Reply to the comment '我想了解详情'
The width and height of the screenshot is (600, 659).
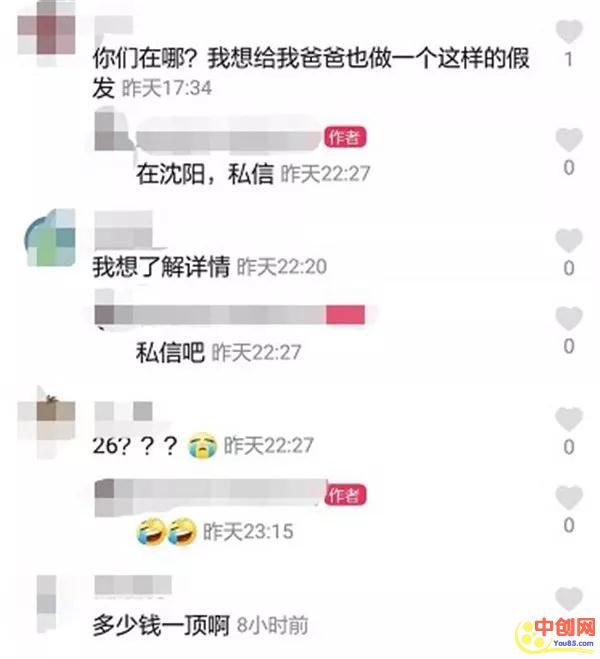[x=160, y=267]
